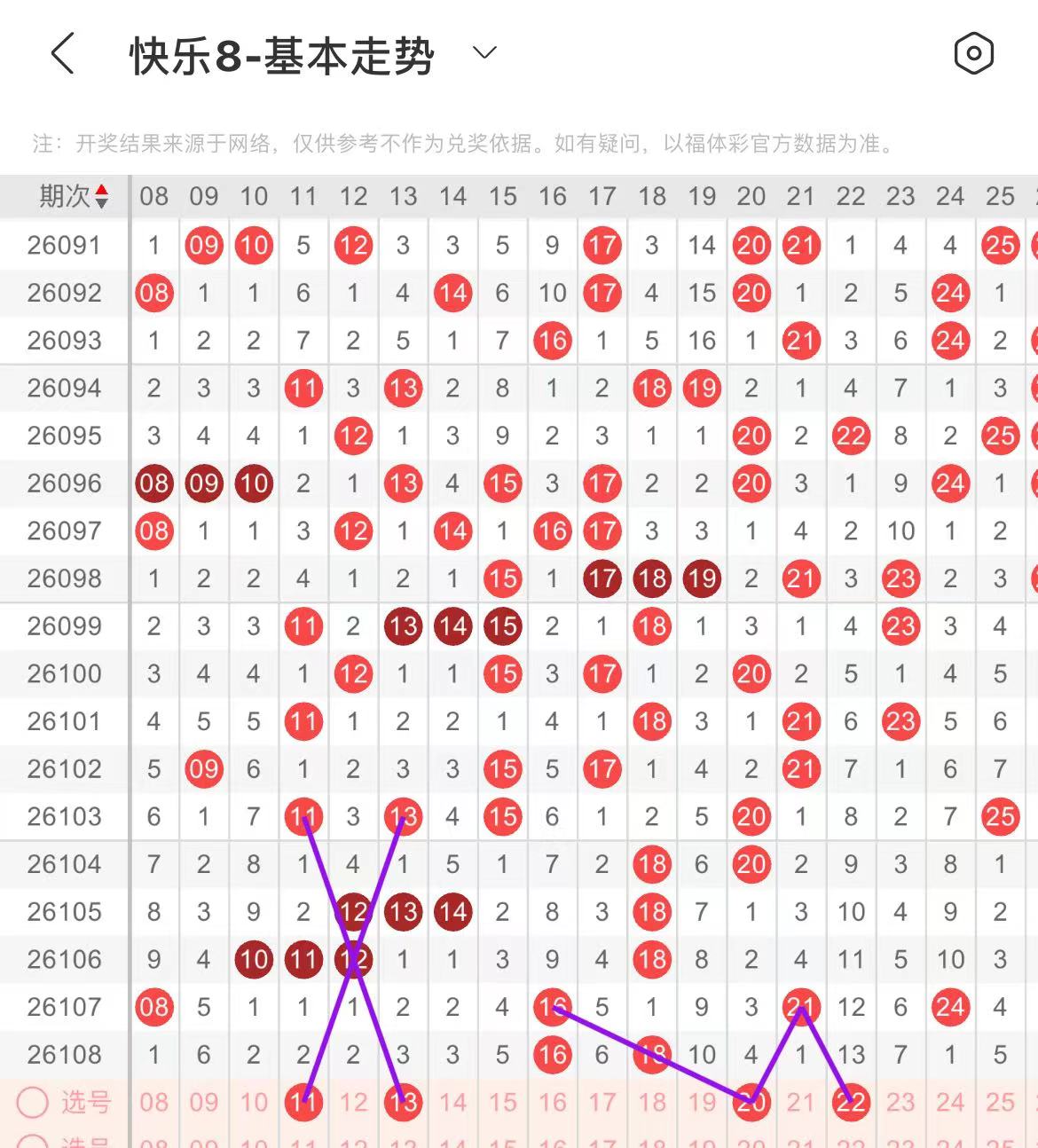Screen dimensions: 1038x1148
Task: Add number 25 in the first 选号 row
Action: point(1000,1103)
